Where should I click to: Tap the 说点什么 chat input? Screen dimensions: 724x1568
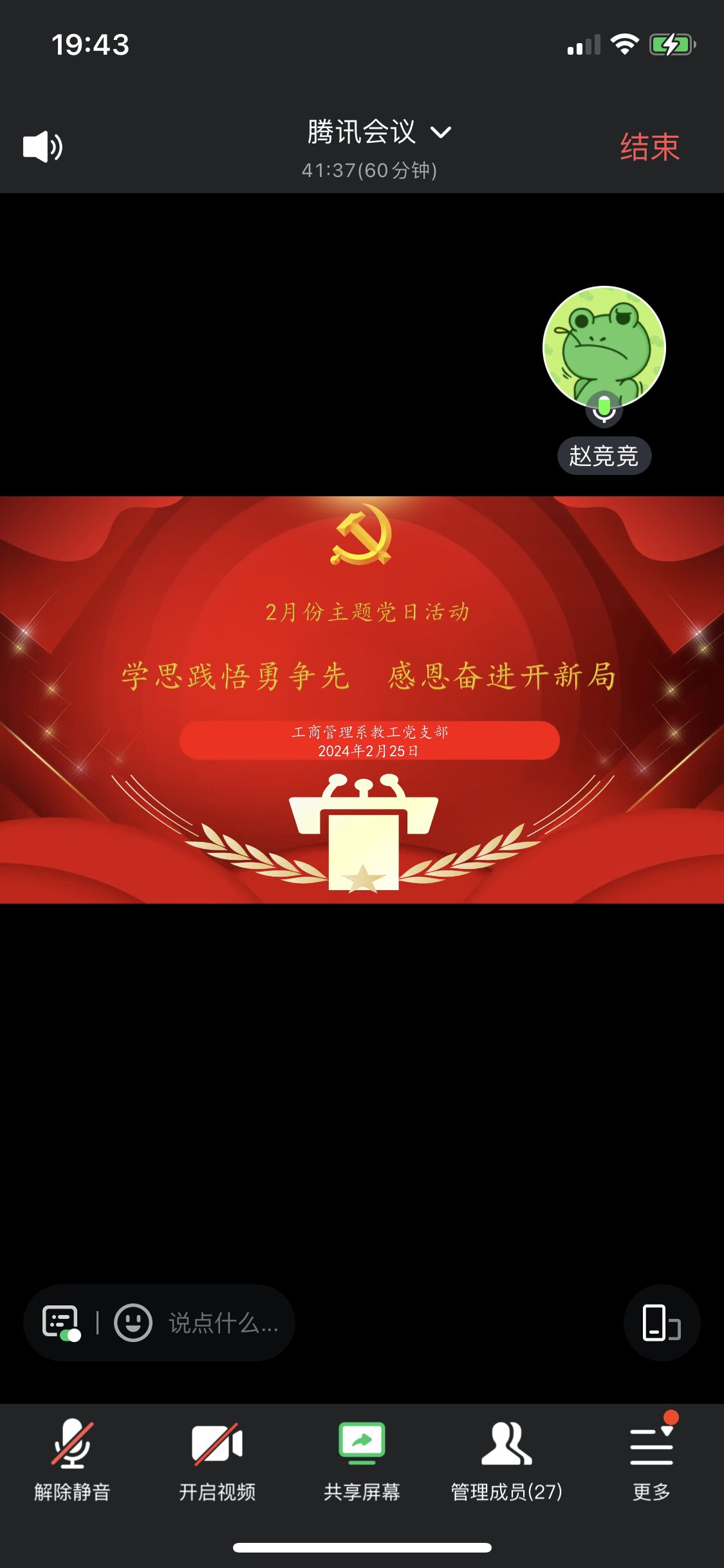(223, 1323)
